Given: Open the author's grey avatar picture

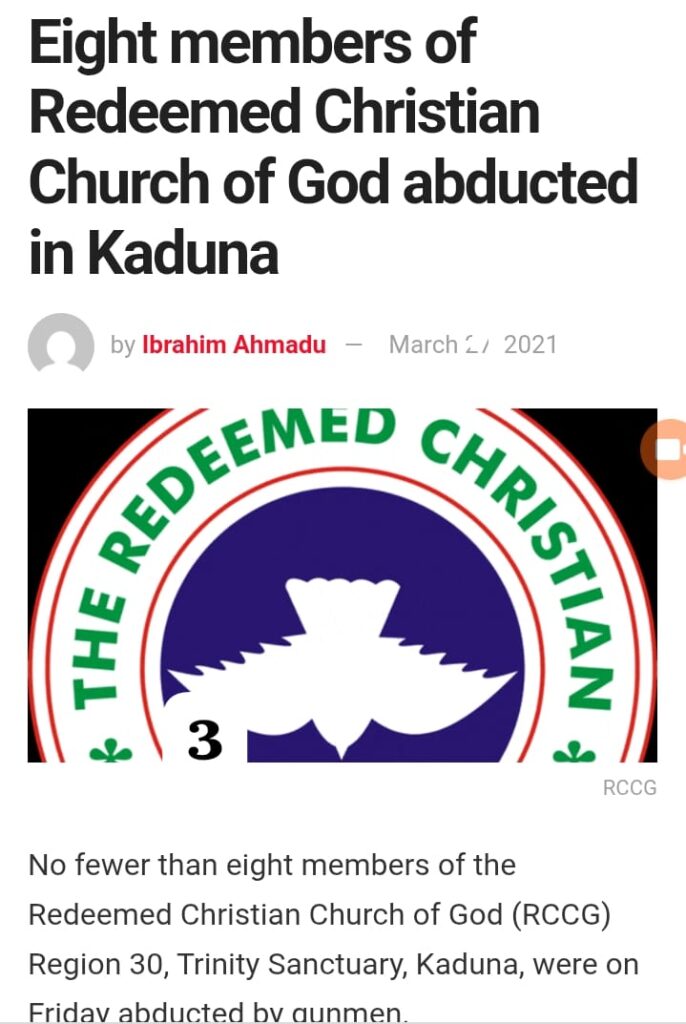Looking at the screenshot, I should (x=61, y=346).
